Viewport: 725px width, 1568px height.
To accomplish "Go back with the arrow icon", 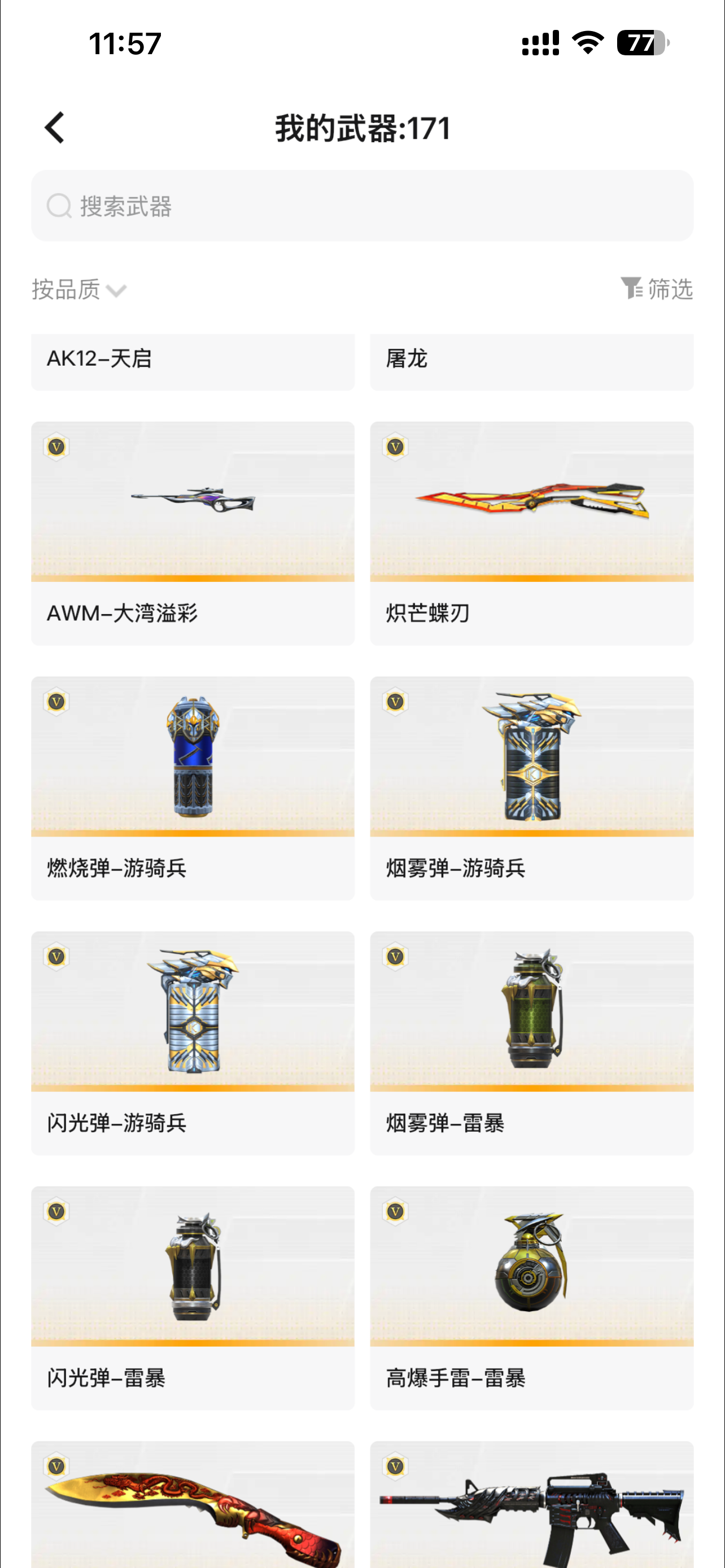I will [55, 128].
